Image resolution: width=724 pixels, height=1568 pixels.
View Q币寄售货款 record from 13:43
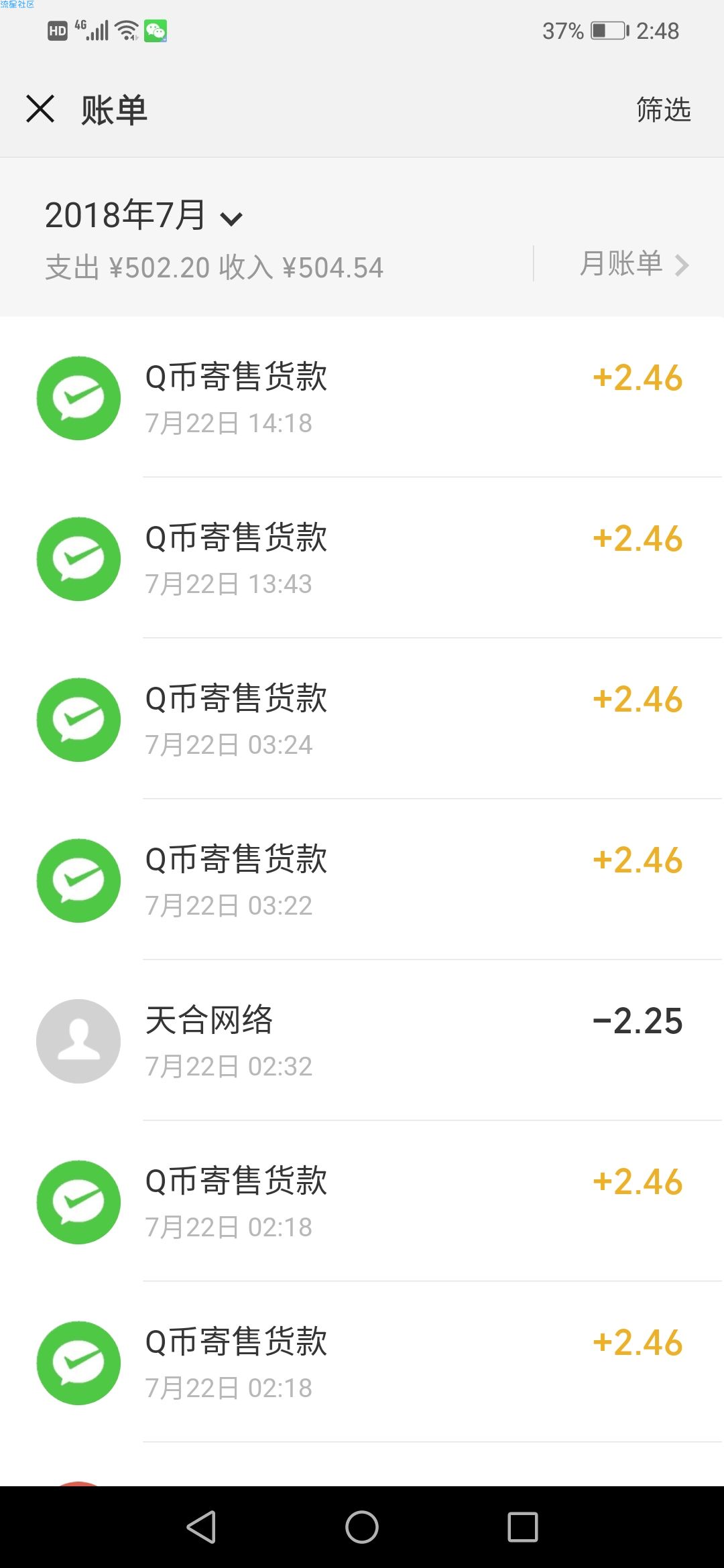(362, 559)
